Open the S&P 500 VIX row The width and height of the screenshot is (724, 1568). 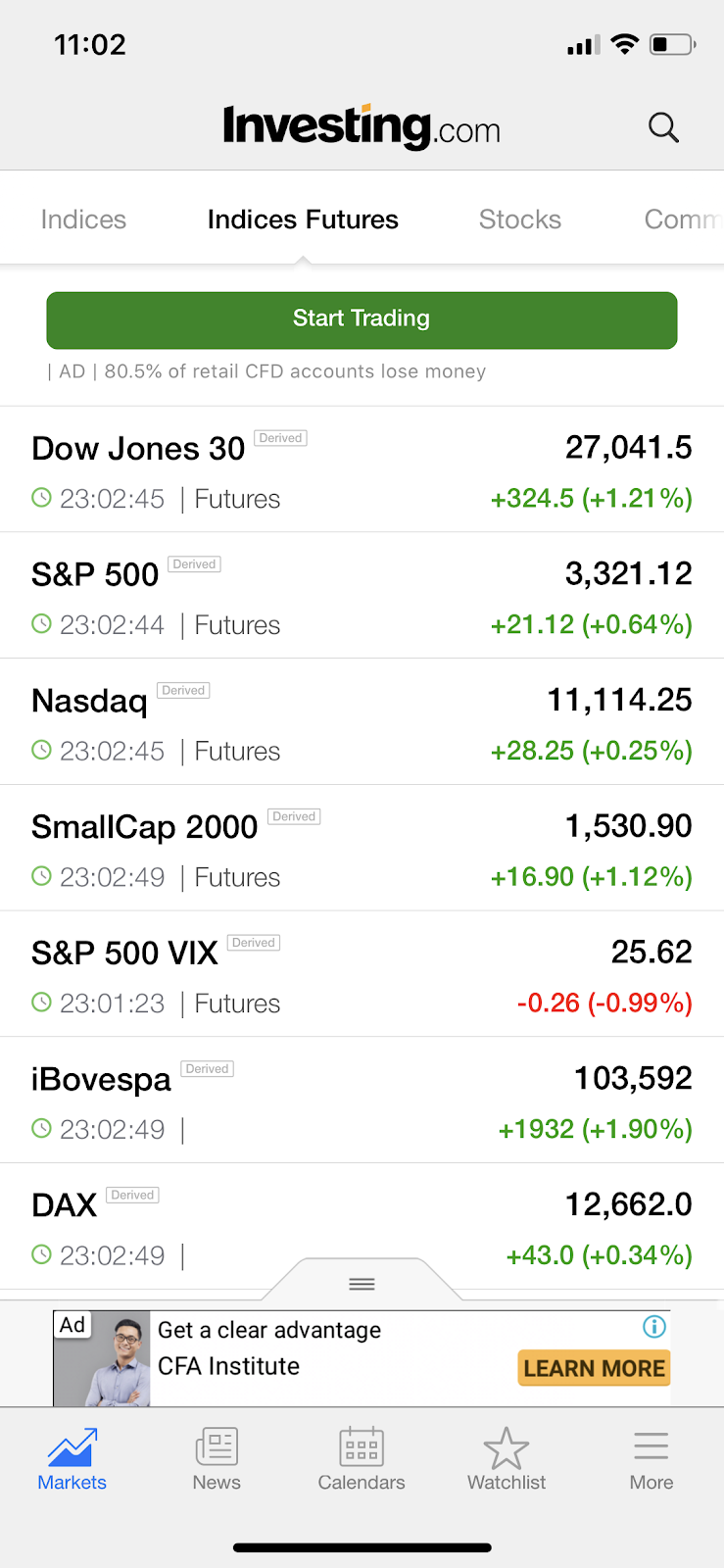362,974
